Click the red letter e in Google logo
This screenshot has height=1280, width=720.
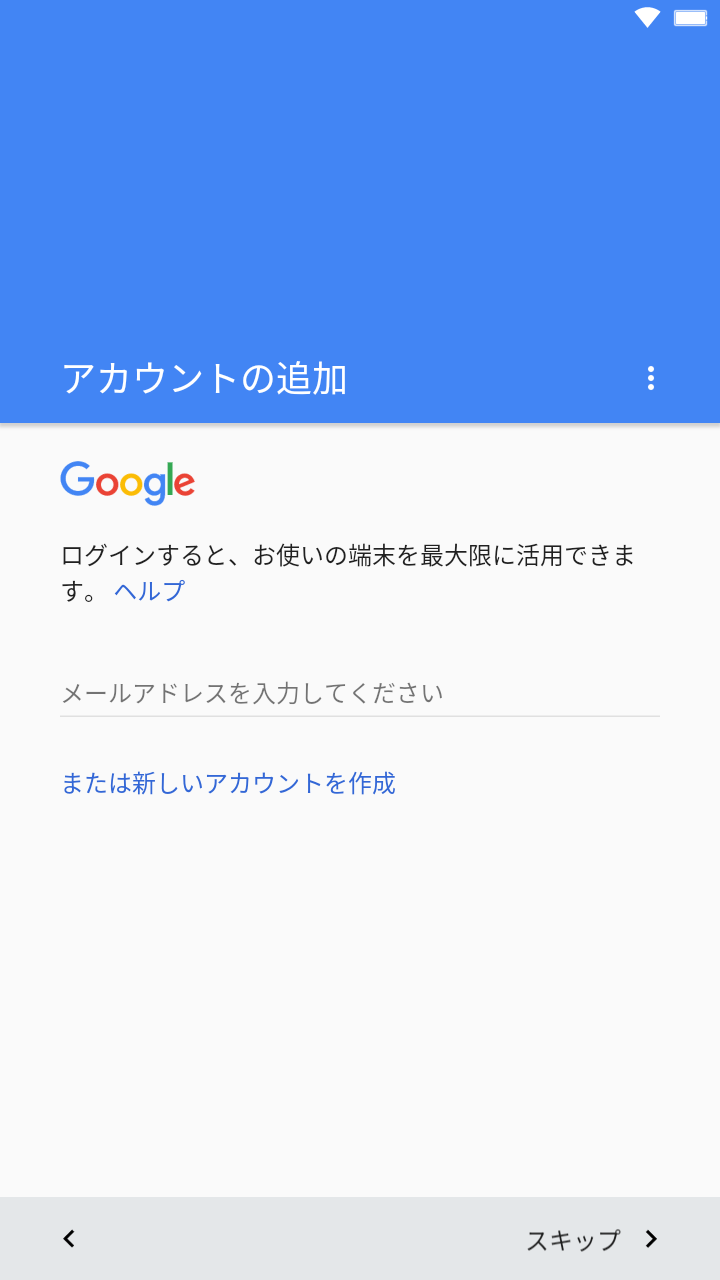(184, 486)
